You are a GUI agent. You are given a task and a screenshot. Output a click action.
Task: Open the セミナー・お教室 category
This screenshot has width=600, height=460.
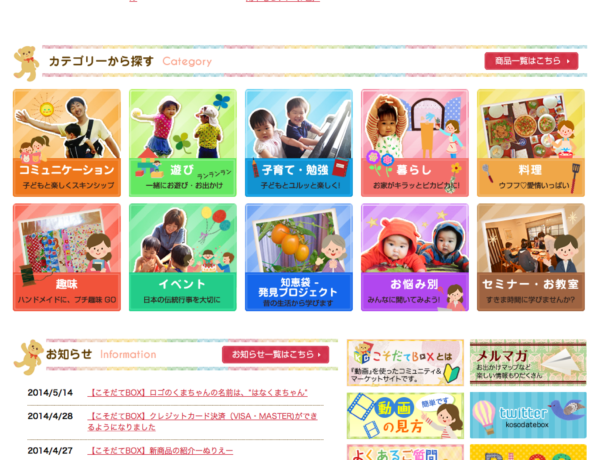click(x=530, y=257)
